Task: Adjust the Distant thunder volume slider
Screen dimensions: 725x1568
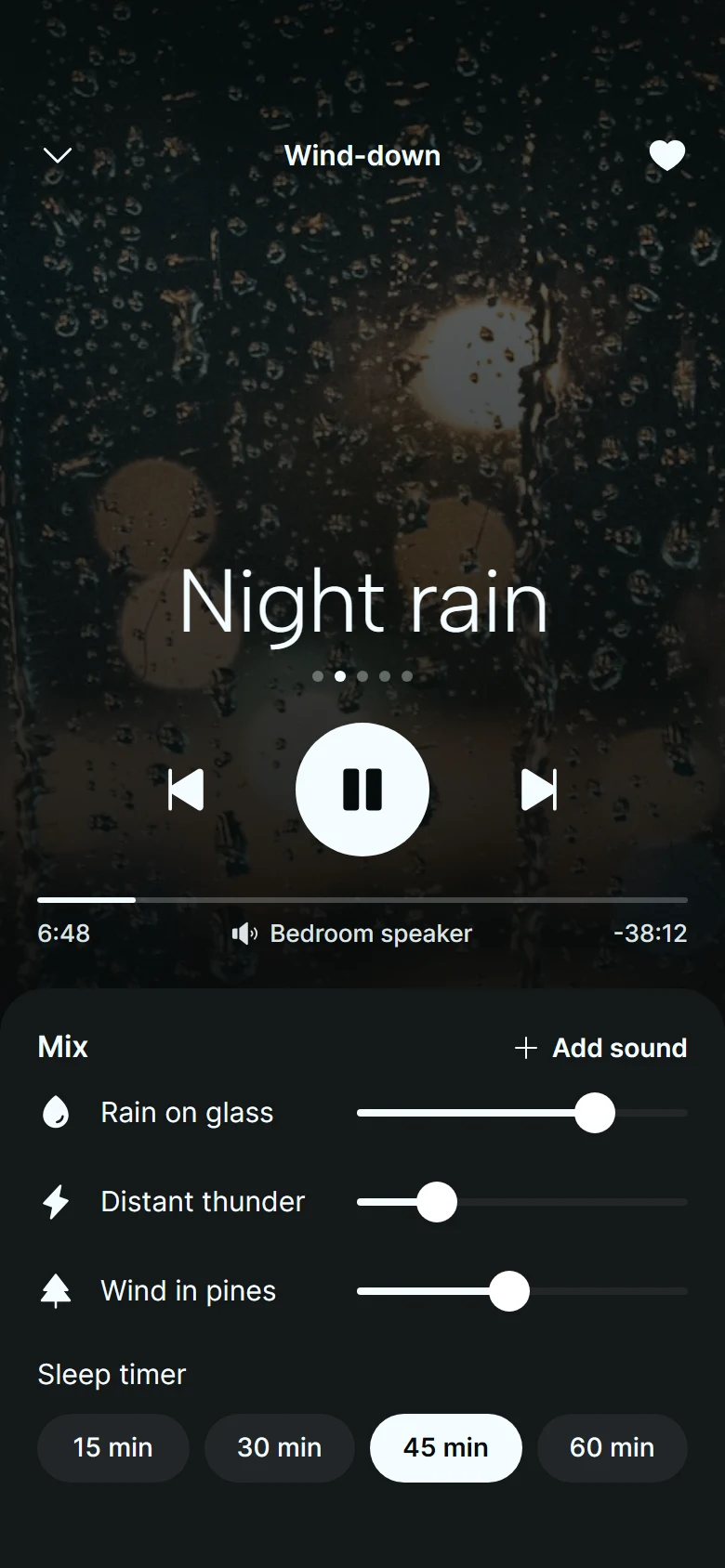Action: click(x=522, y=1202)
